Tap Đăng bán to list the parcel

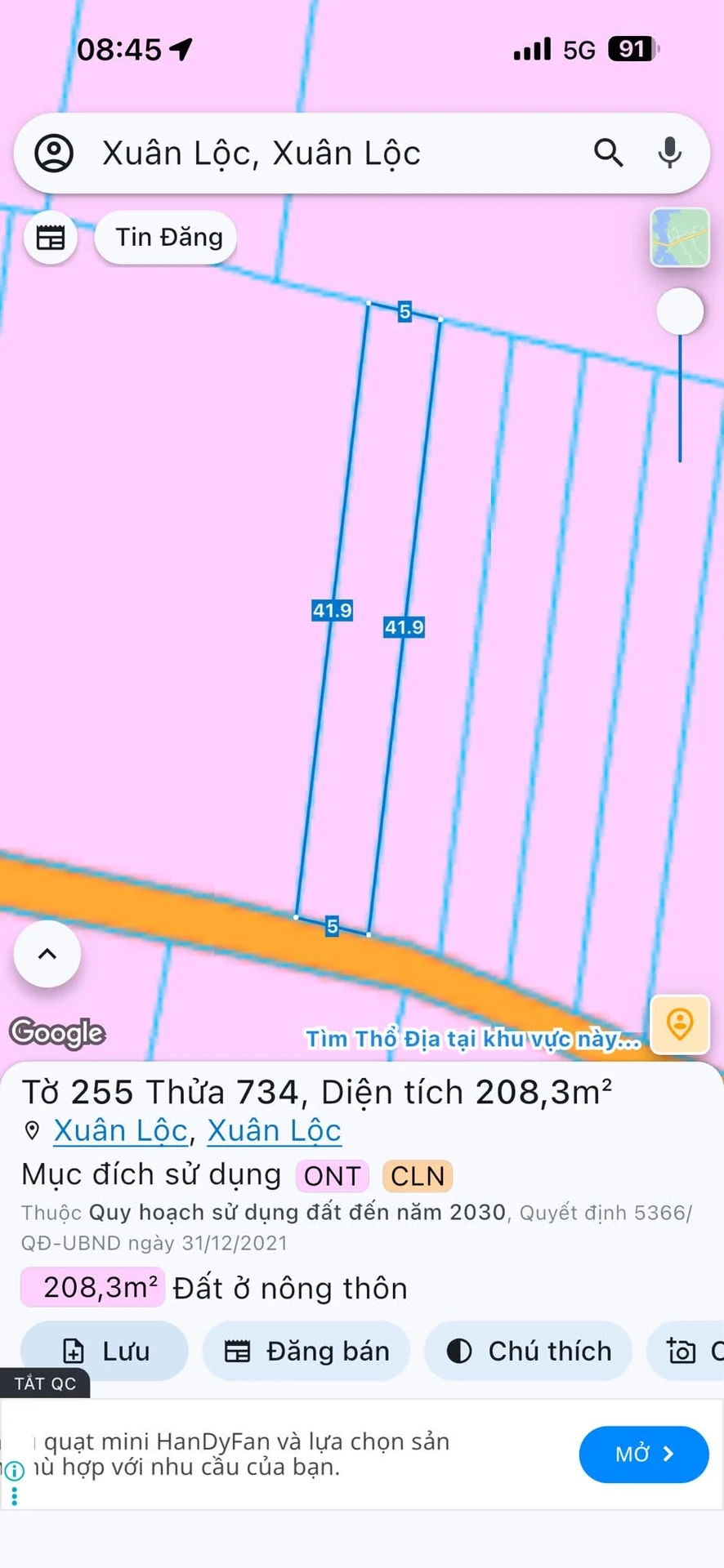pyautogui.click(x=306, y=1351)
